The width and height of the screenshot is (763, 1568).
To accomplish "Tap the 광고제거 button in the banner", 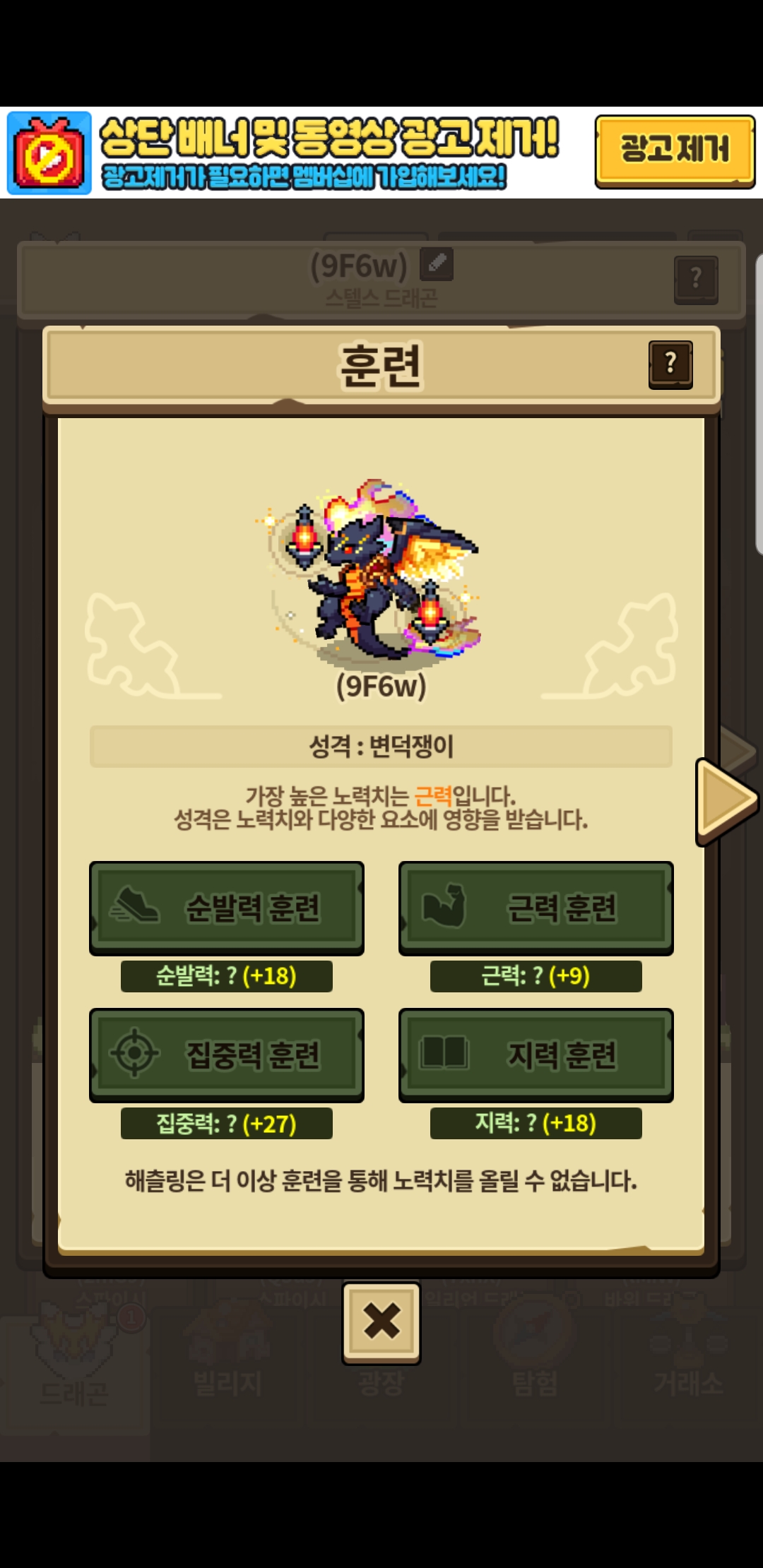I will [675, 151].
